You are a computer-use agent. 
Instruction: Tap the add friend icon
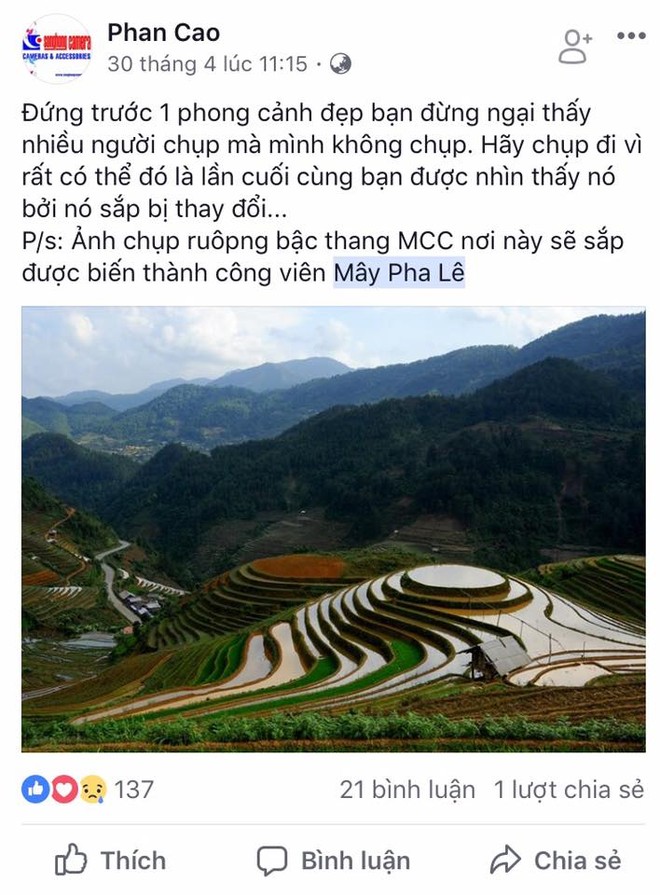575,46
